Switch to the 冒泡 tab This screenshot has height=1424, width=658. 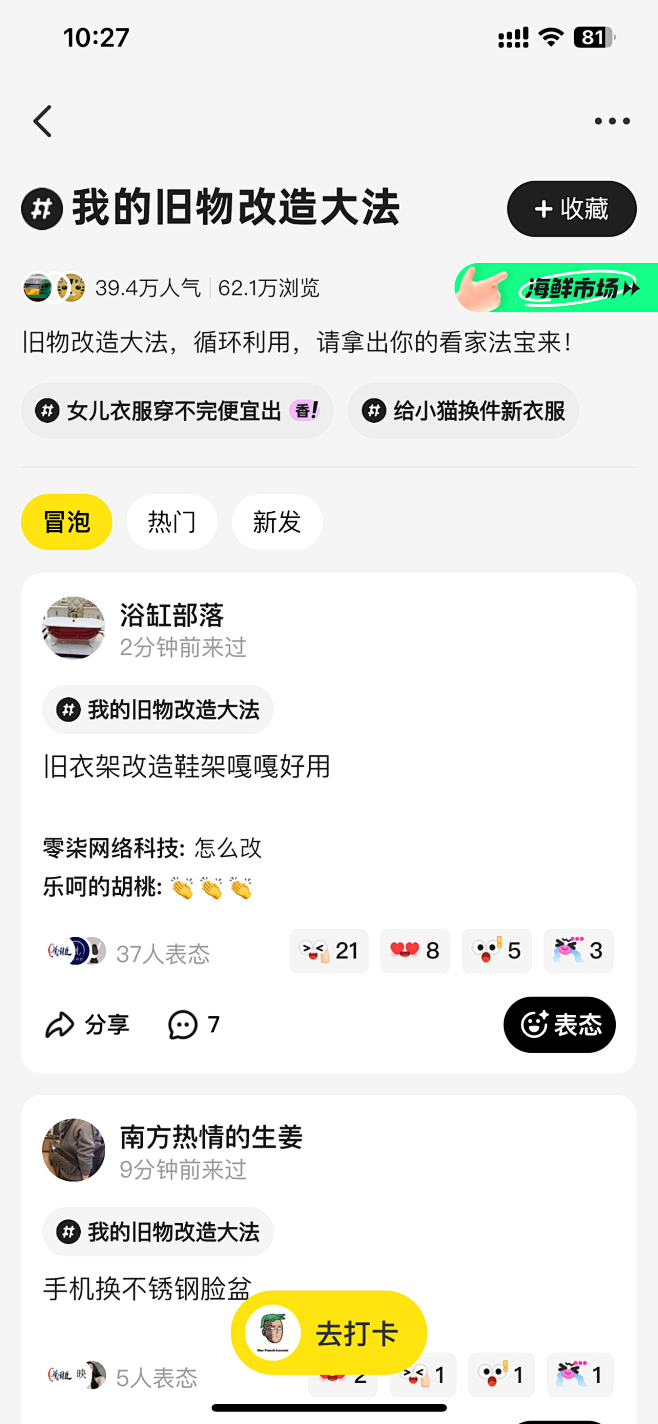click(67, 522)
